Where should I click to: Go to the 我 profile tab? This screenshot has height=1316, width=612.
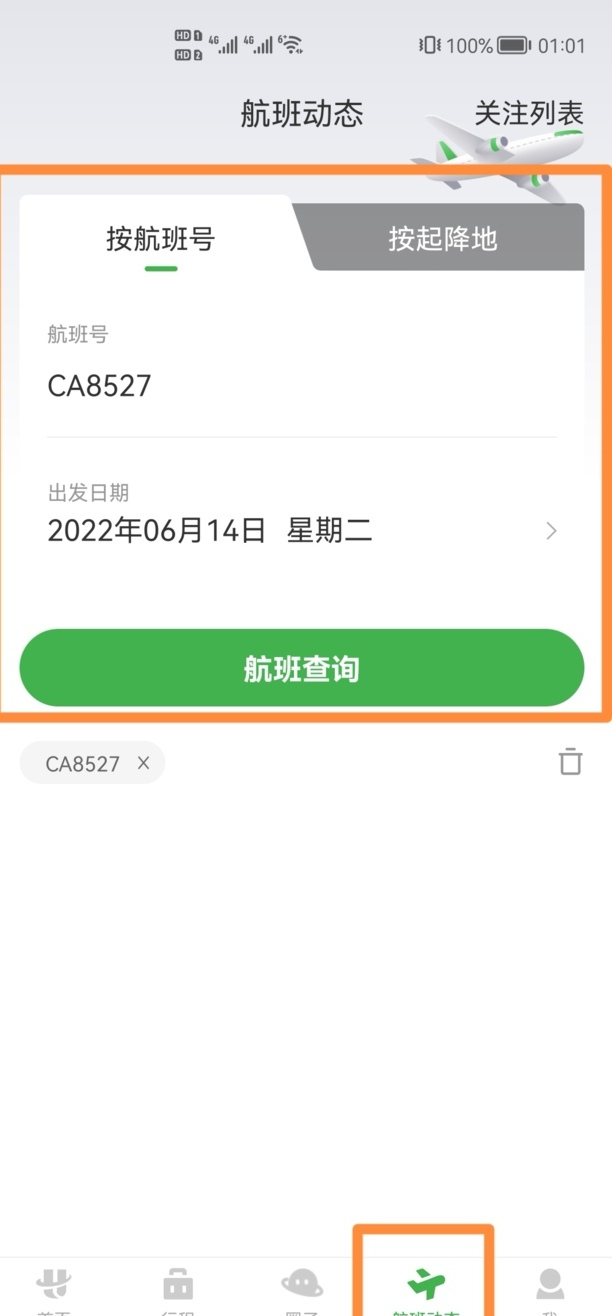tap(549, 1289)
